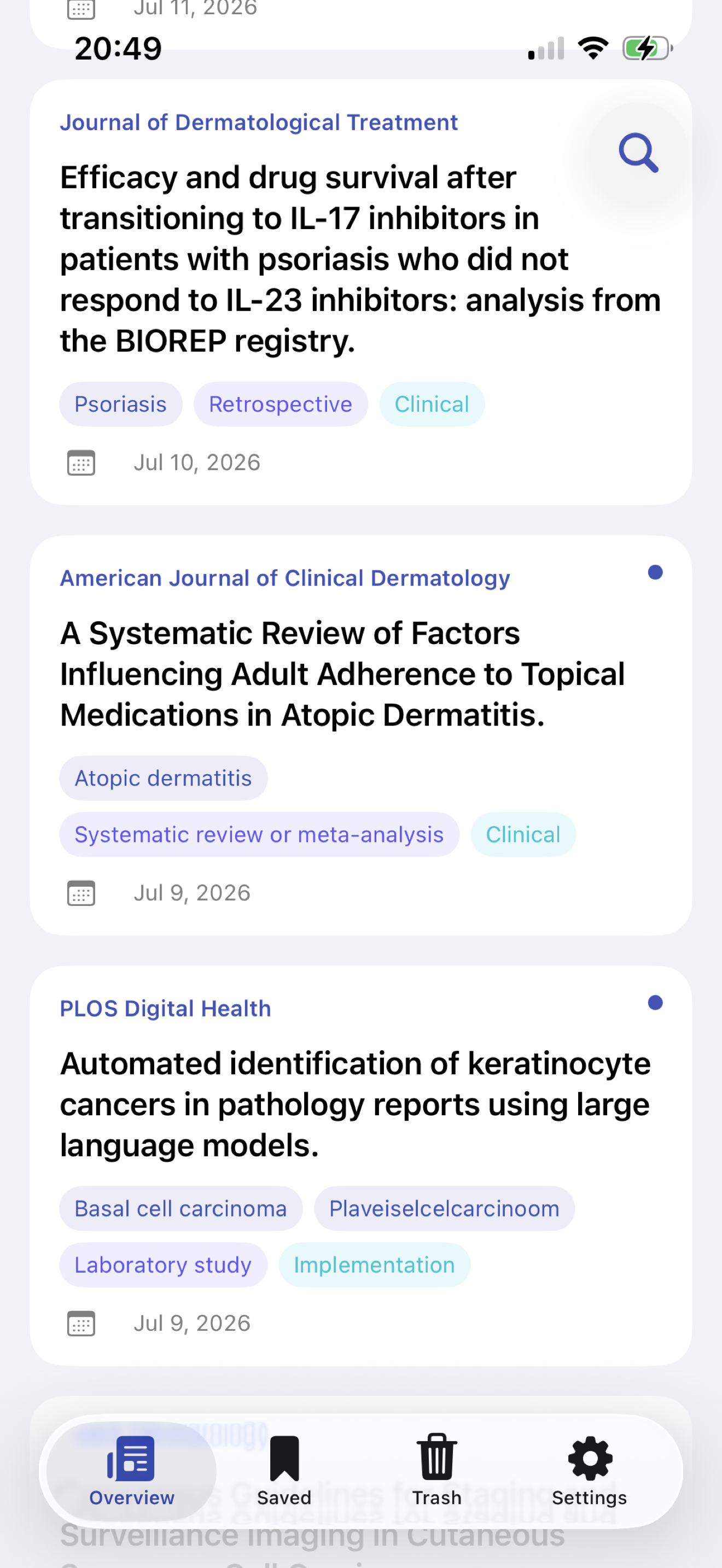
Task: Select the Implementation tag chip
Action: tap(374, 1265)
